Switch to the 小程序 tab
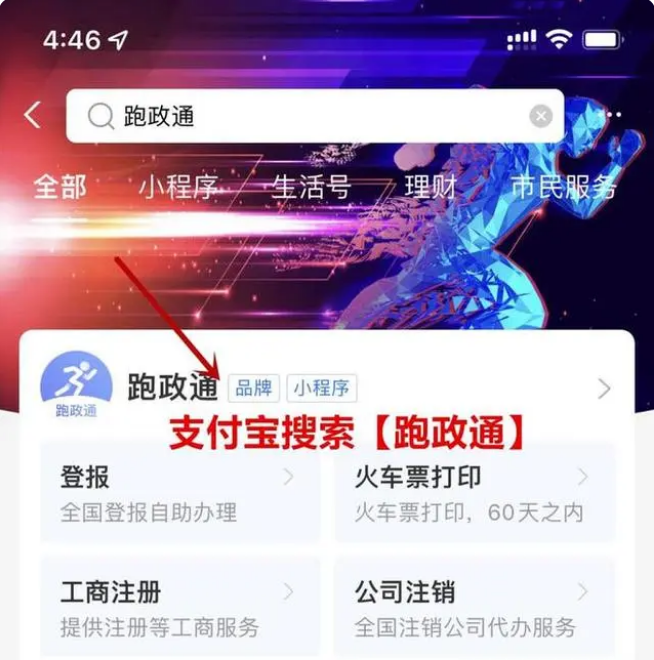This screenshot has height=660, width=654. (x=179, y=187)
